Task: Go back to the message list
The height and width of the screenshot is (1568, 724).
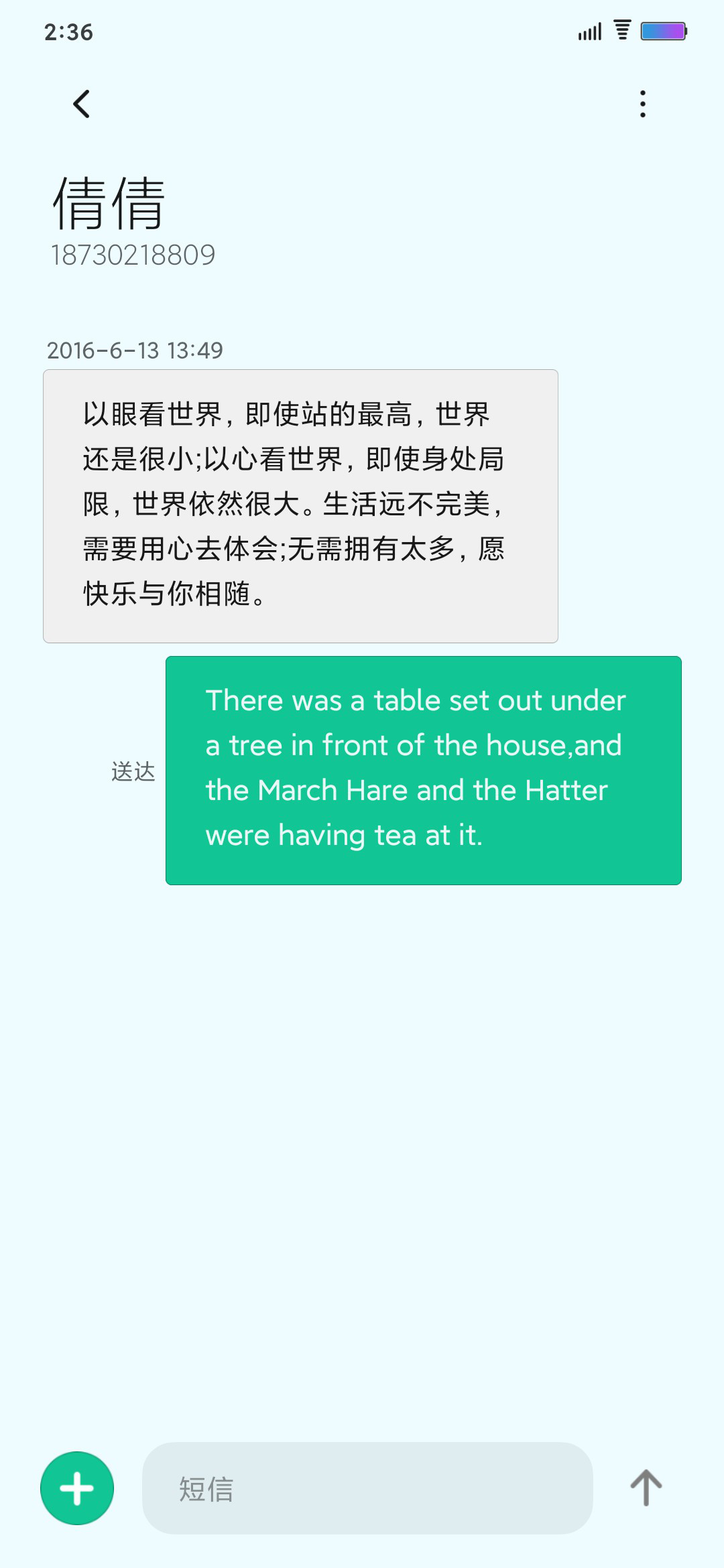Action: 81,104
